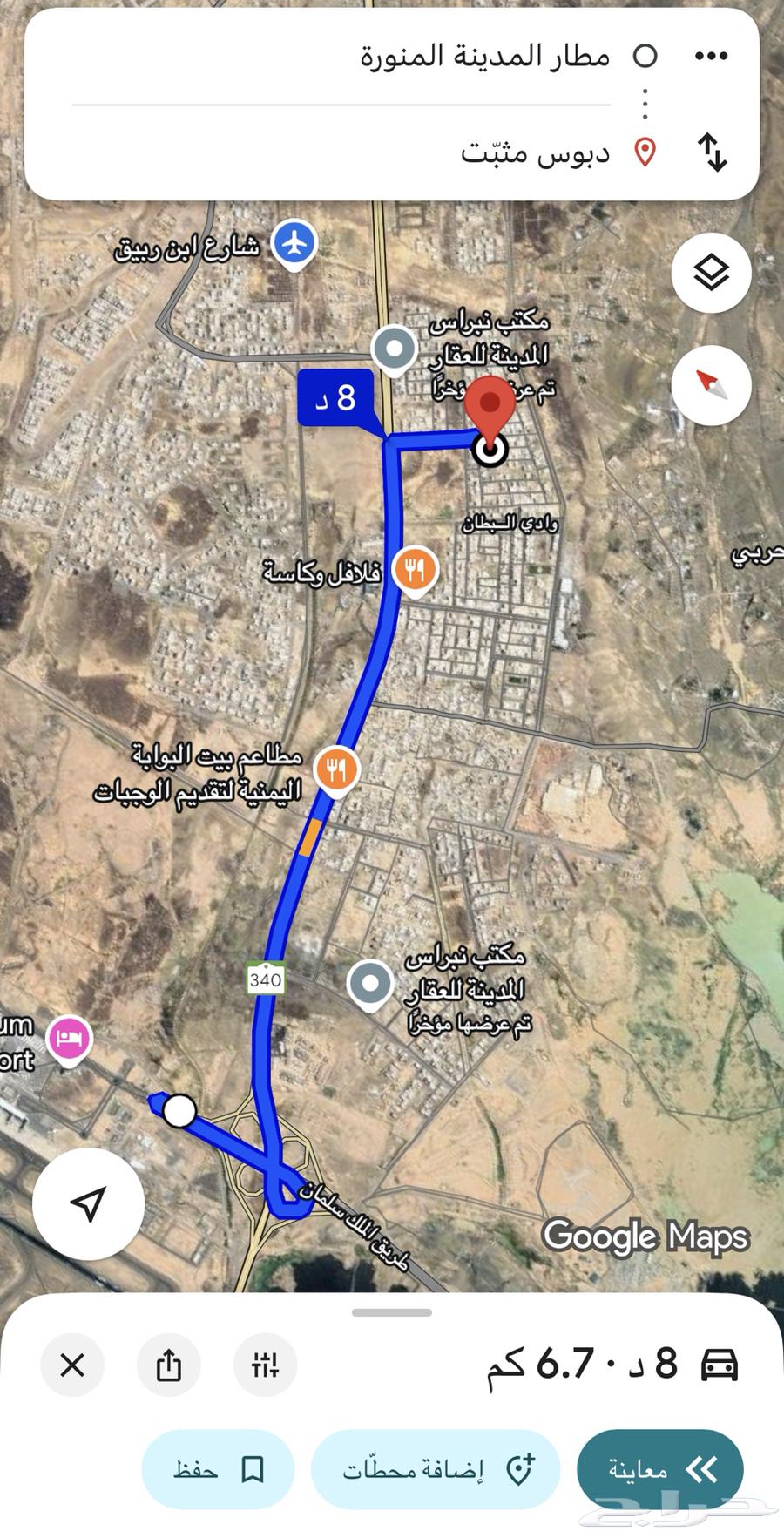This screenshot has width=784, height=1538.
Task: Open the فلافل وكاسة restaurant marker
Action: tap(416, 570)
